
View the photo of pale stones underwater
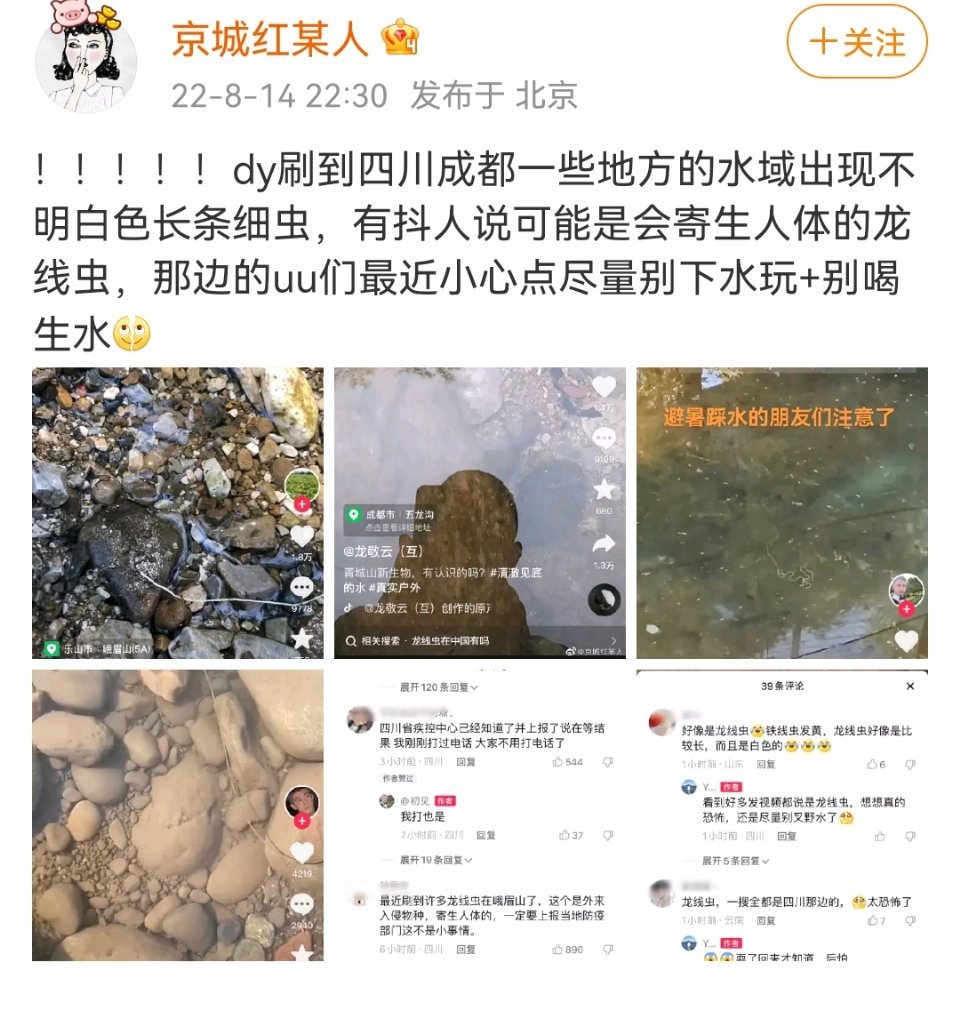[x=178, y=815]
